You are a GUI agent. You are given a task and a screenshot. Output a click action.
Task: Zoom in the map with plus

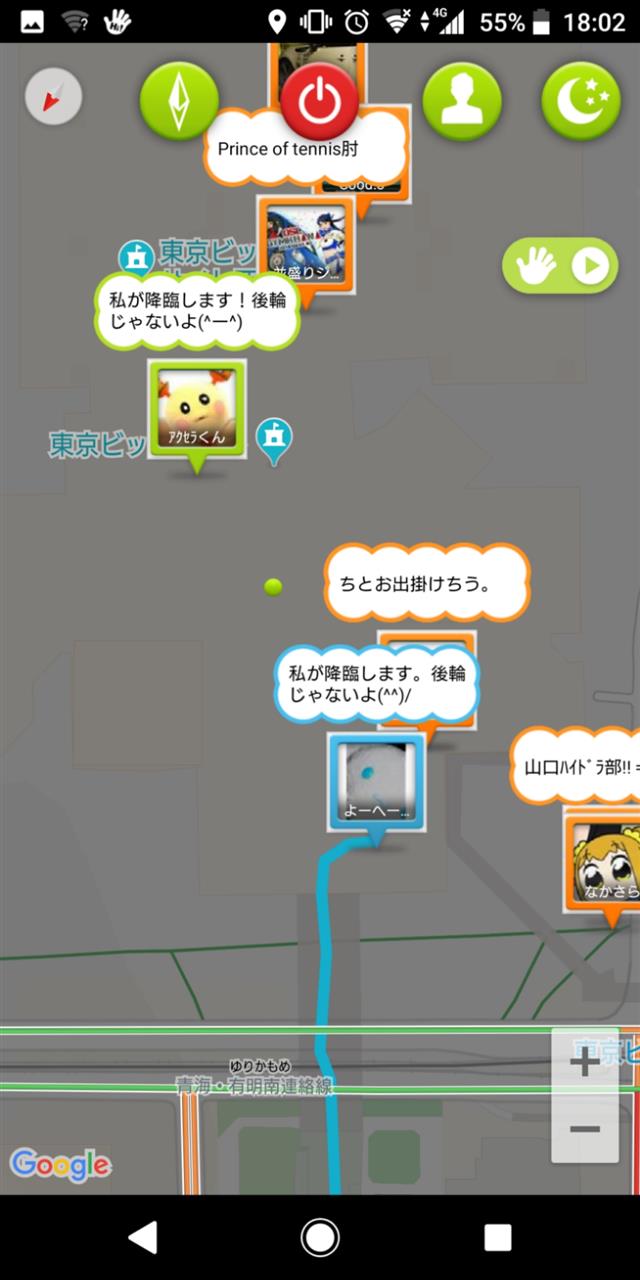pos(585,1062)
